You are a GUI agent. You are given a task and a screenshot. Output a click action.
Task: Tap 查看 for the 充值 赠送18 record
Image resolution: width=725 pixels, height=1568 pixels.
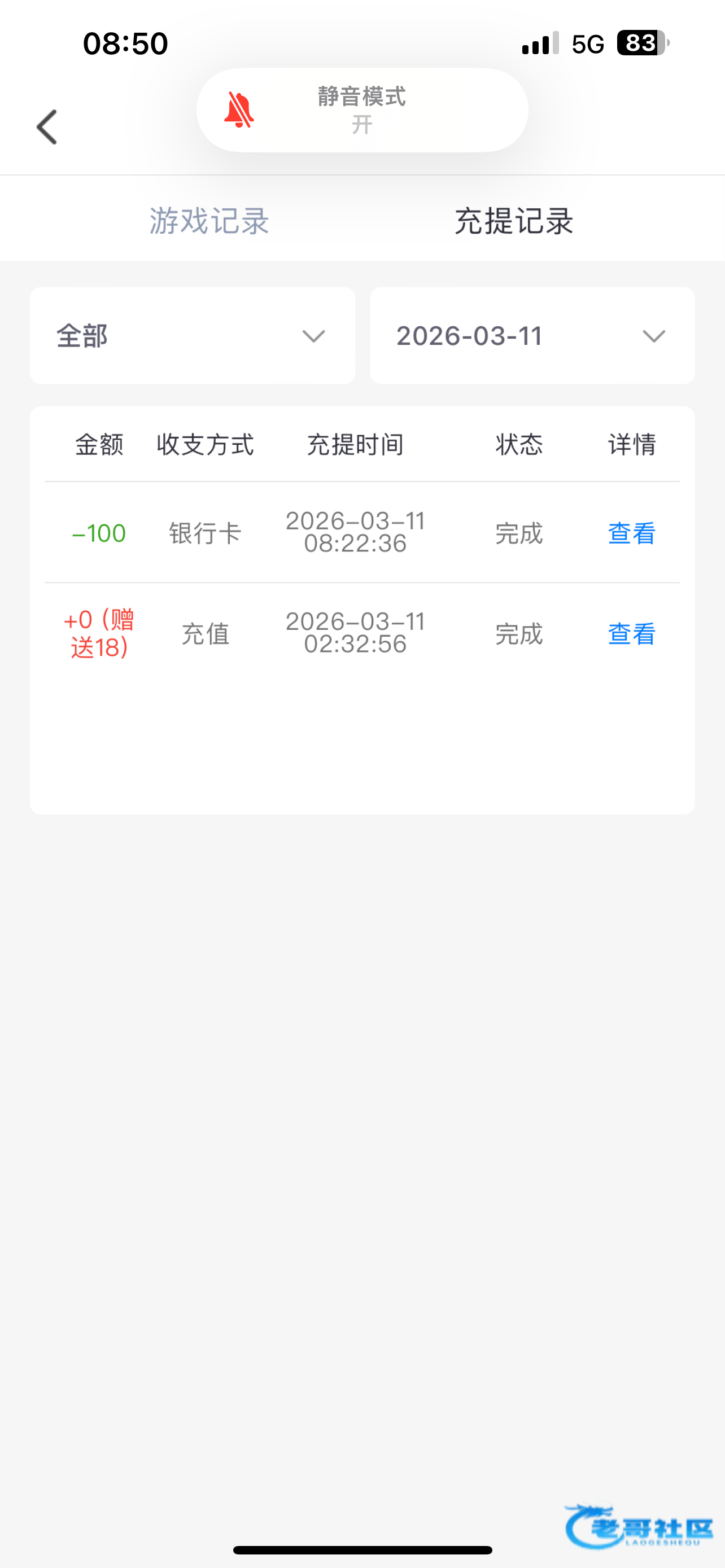tap(631, 634)
